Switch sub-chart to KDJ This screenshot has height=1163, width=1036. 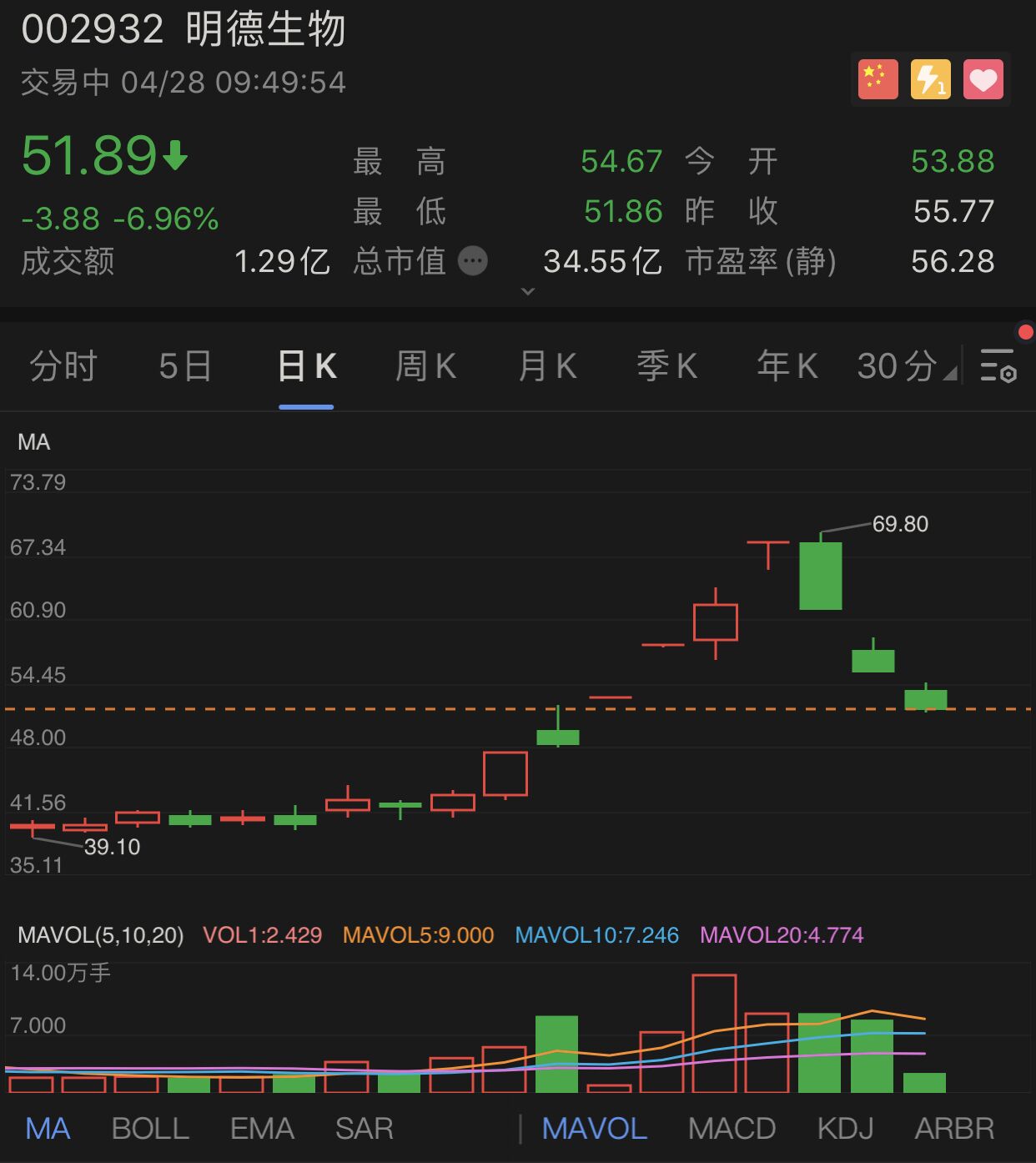click(845, 1129)
